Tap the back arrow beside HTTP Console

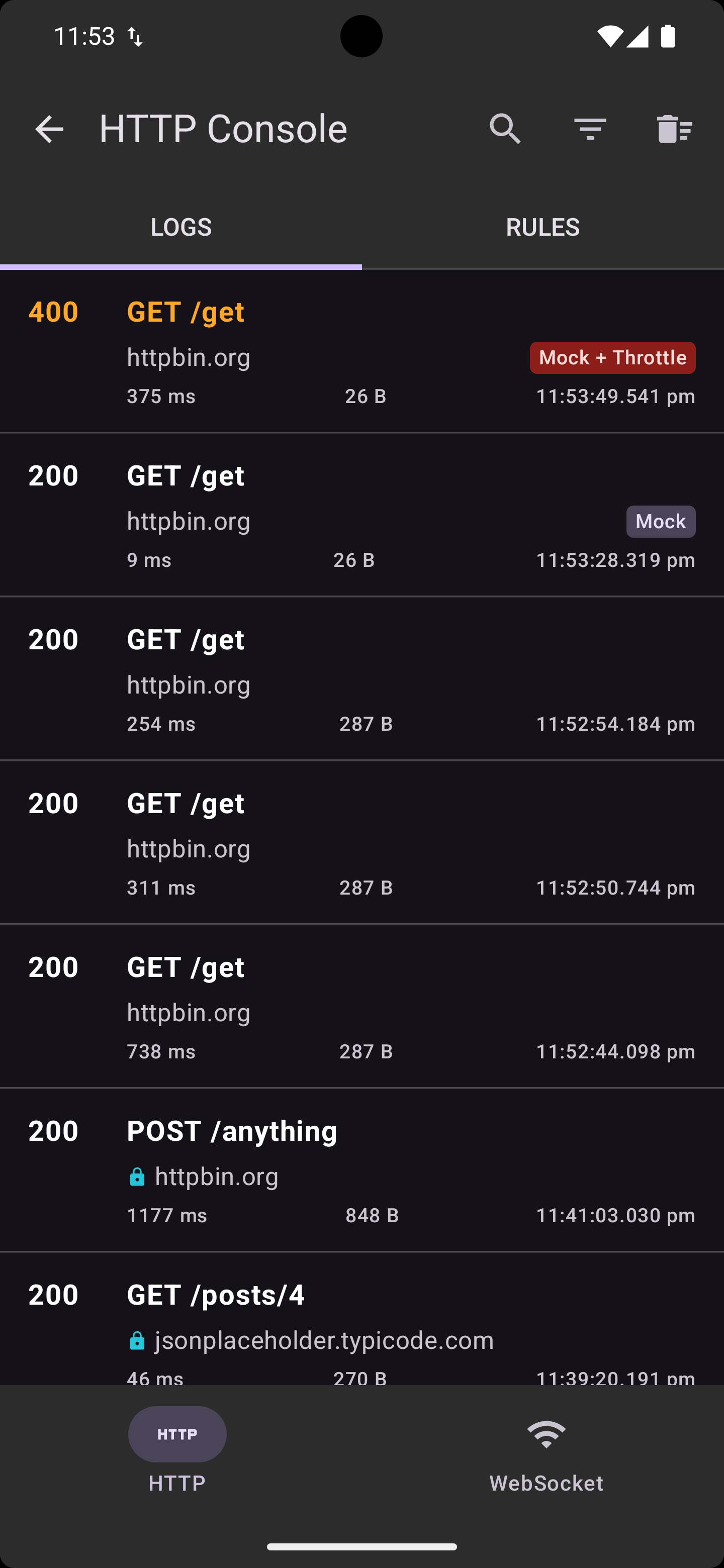pos(49,129)
